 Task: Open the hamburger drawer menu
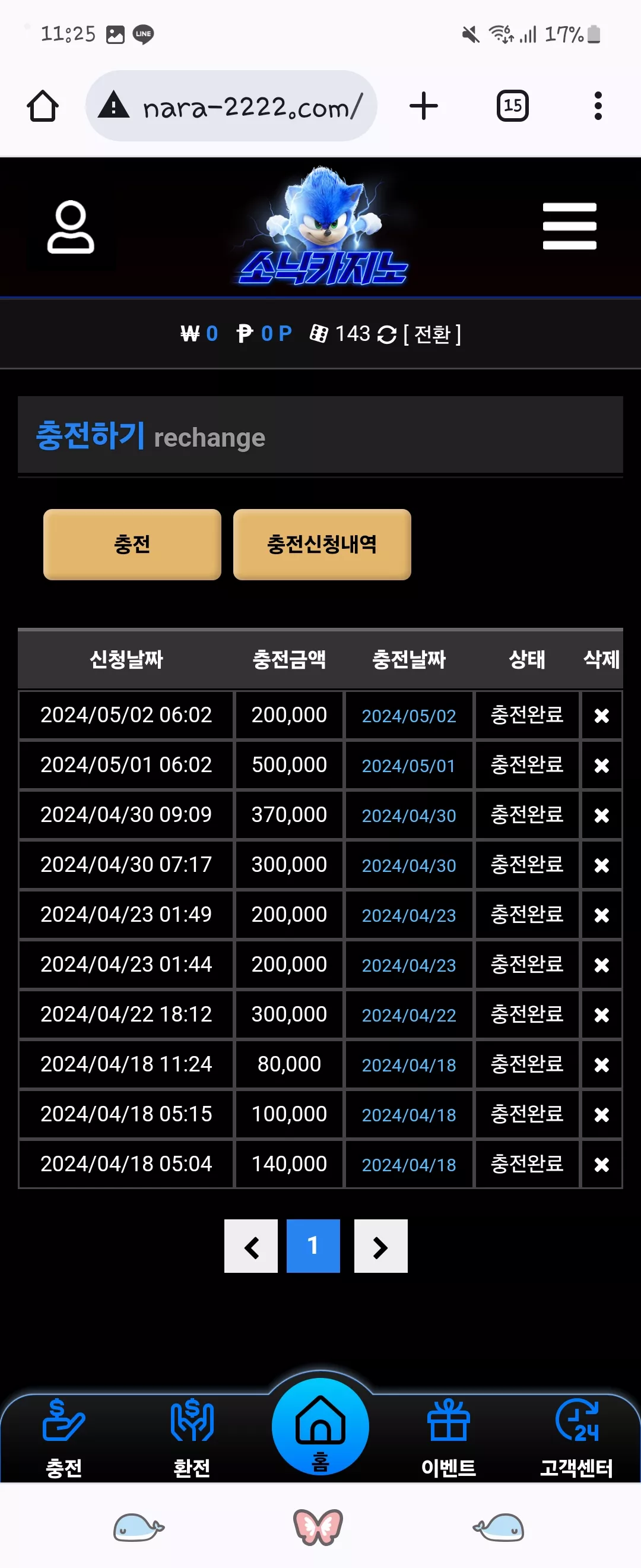570,226
